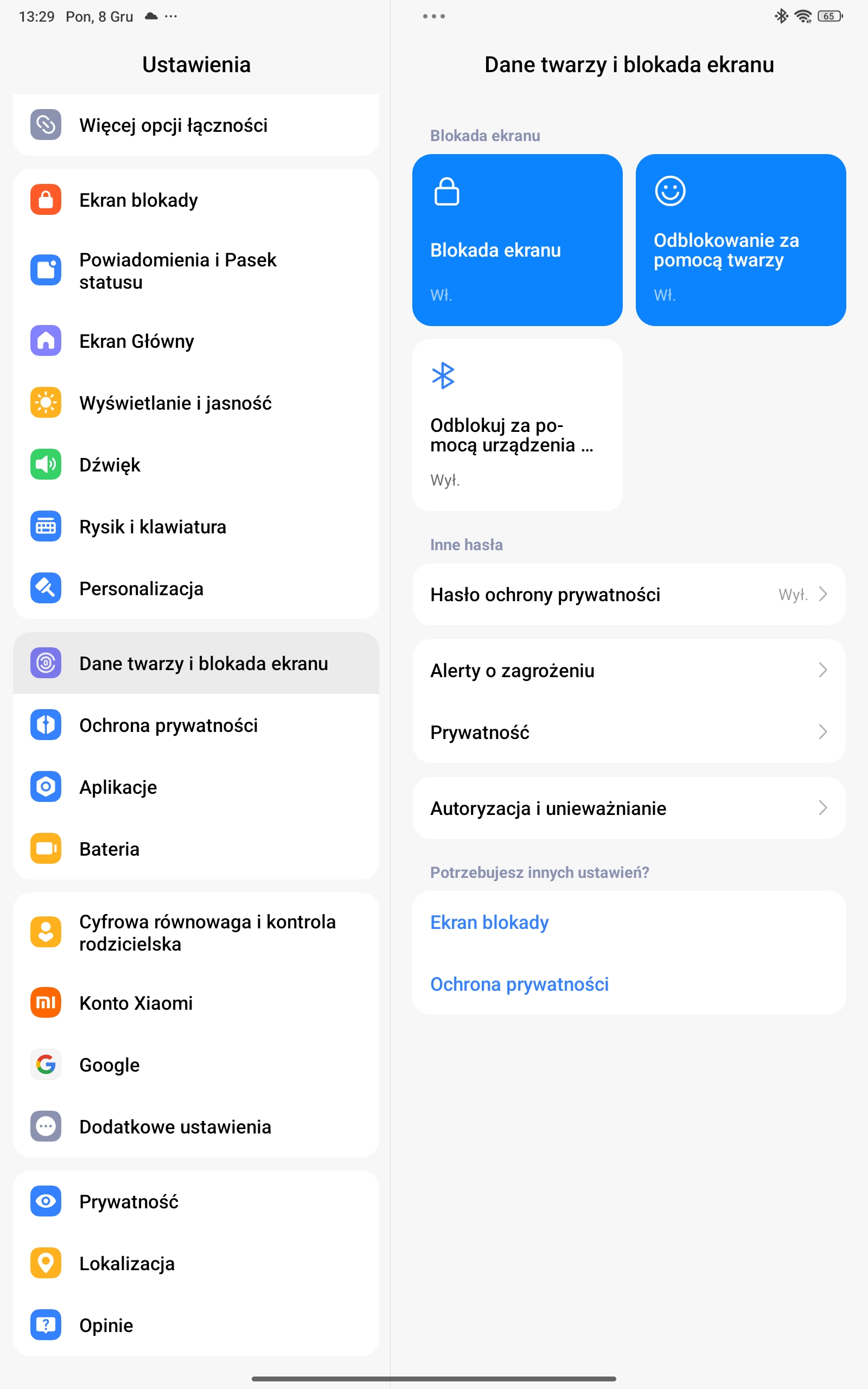Image resolution: width=868 pixels, height=1389 pixels.
Task: Open Alerty o zagrożeniu
Action: (x=629, y=671)
